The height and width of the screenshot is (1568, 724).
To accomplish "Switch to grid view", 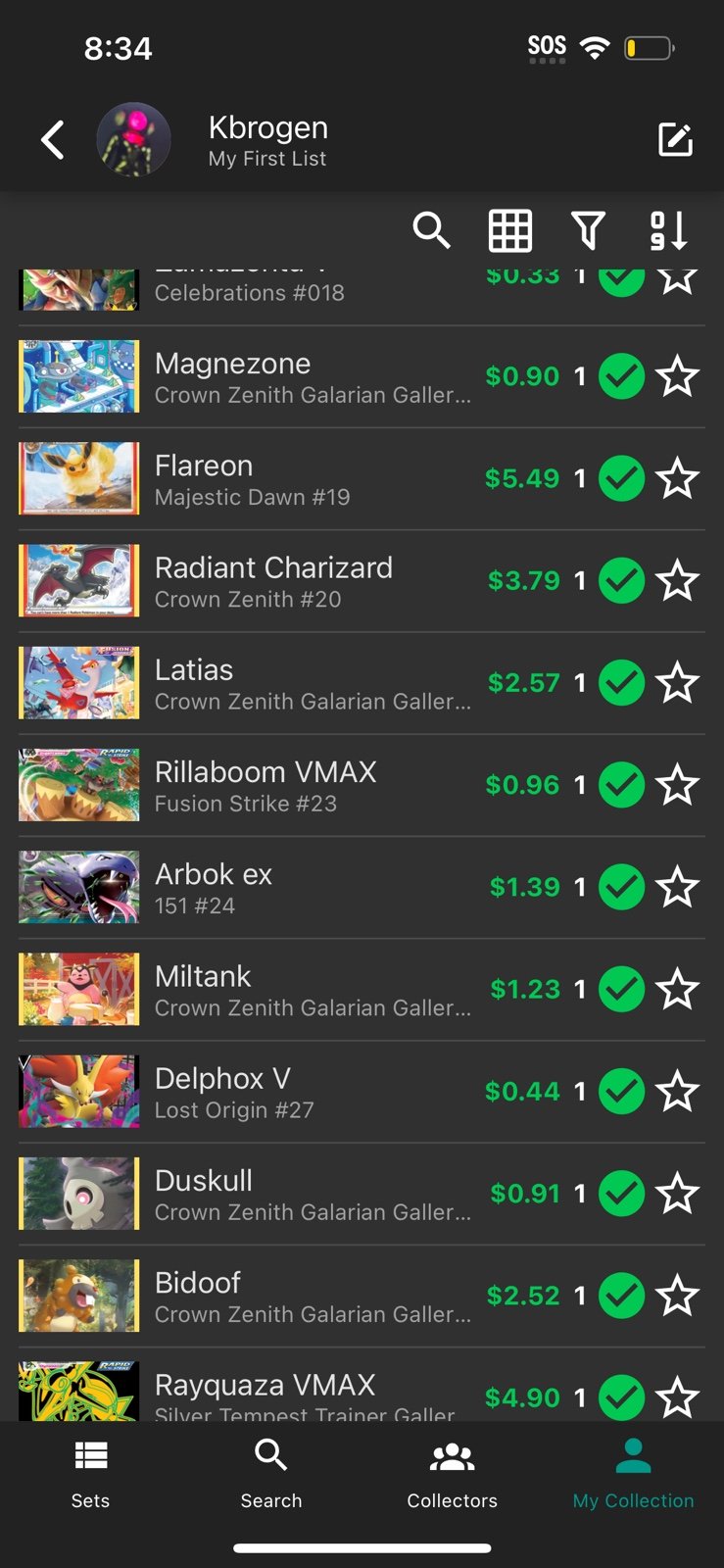I will point(510,230).
